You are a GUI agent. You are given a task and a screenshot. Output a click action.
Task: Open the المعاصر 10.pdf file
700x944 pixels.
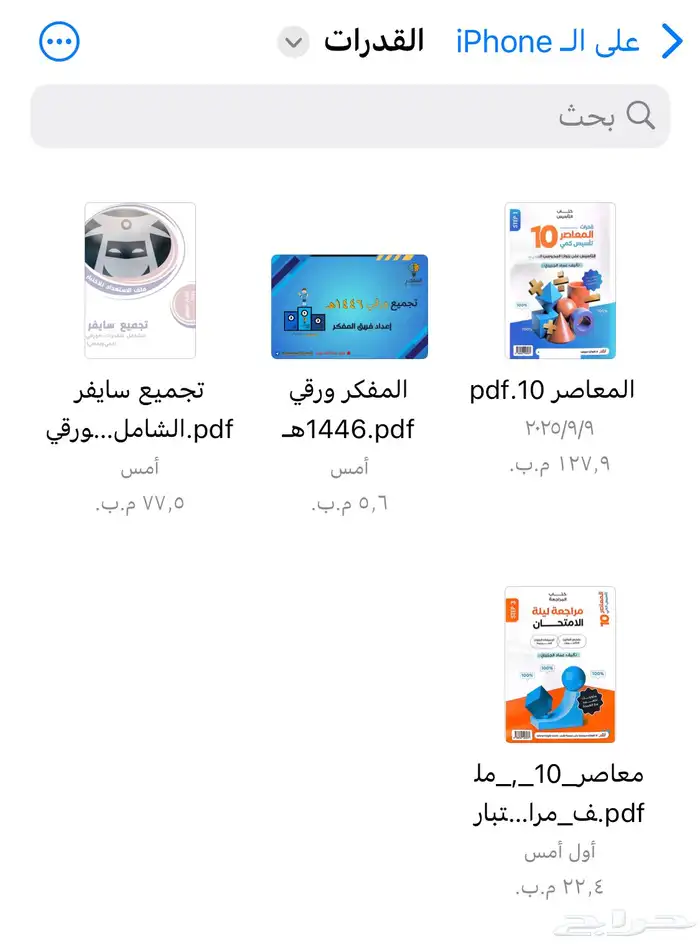point(559,281)
